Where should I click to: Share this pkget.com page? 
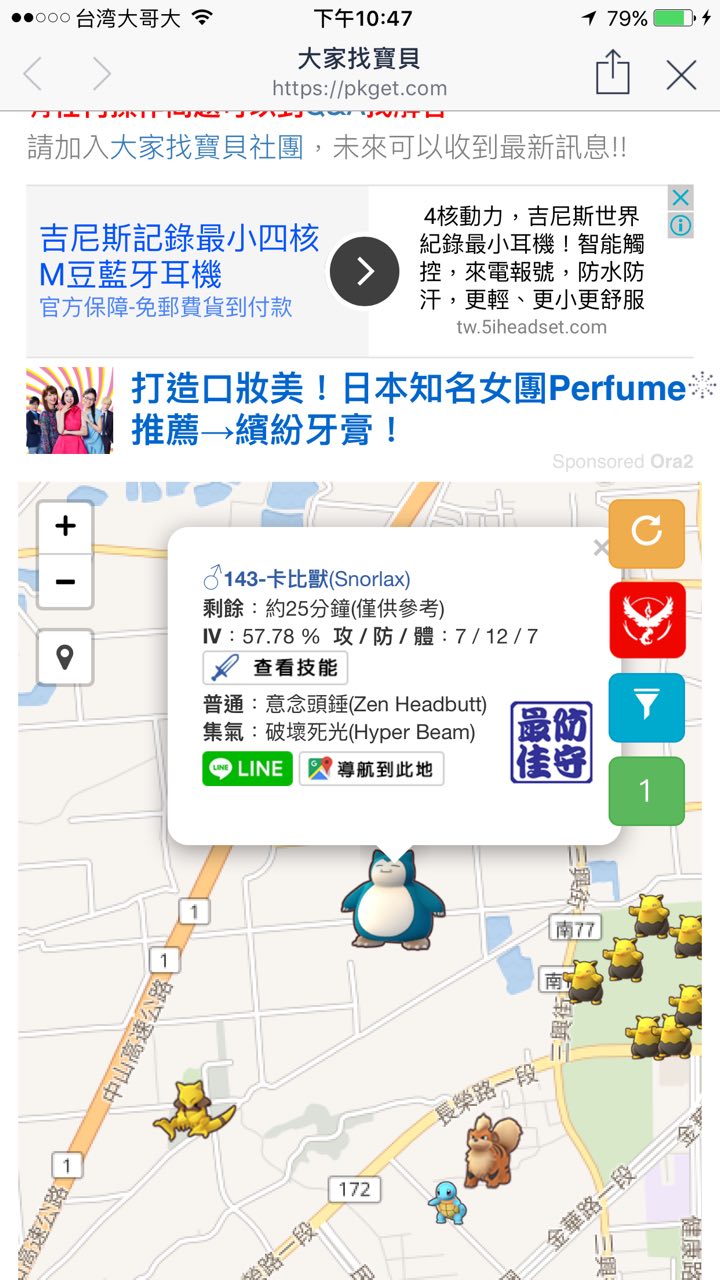612,74
